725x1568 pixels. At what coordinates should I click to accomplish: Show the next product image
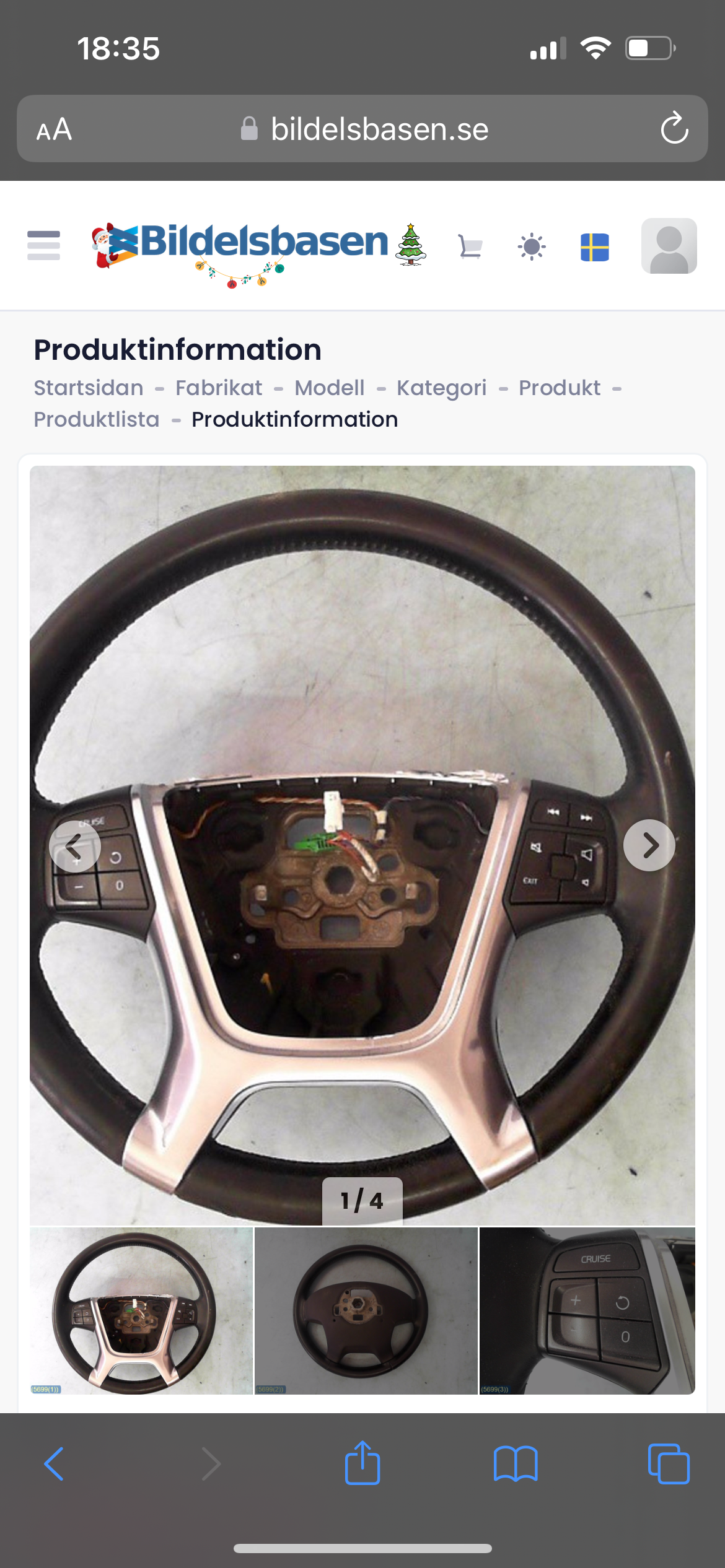pos(649,845)
